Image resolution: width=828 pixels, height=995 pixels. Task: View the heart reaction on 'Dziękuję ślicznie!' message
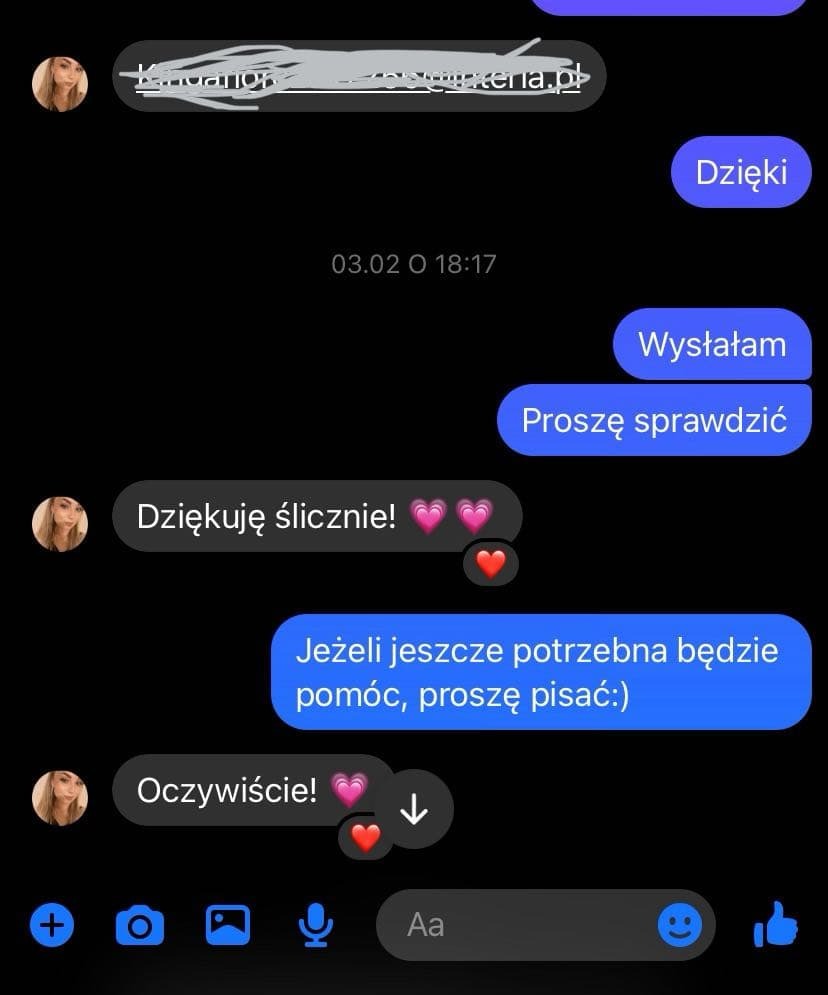[490, 562]
